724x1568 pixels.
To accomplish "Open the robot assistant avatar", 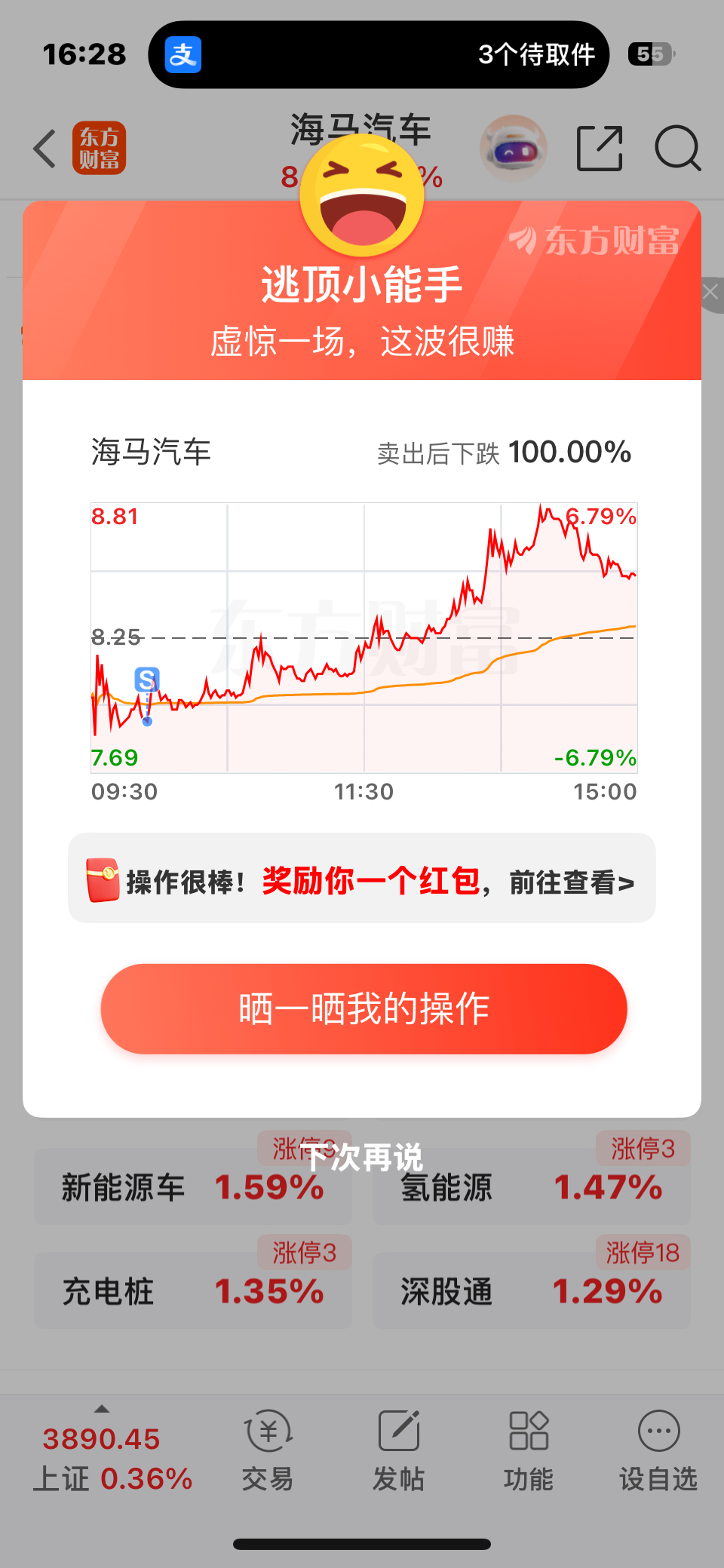I will click(513, 149).
